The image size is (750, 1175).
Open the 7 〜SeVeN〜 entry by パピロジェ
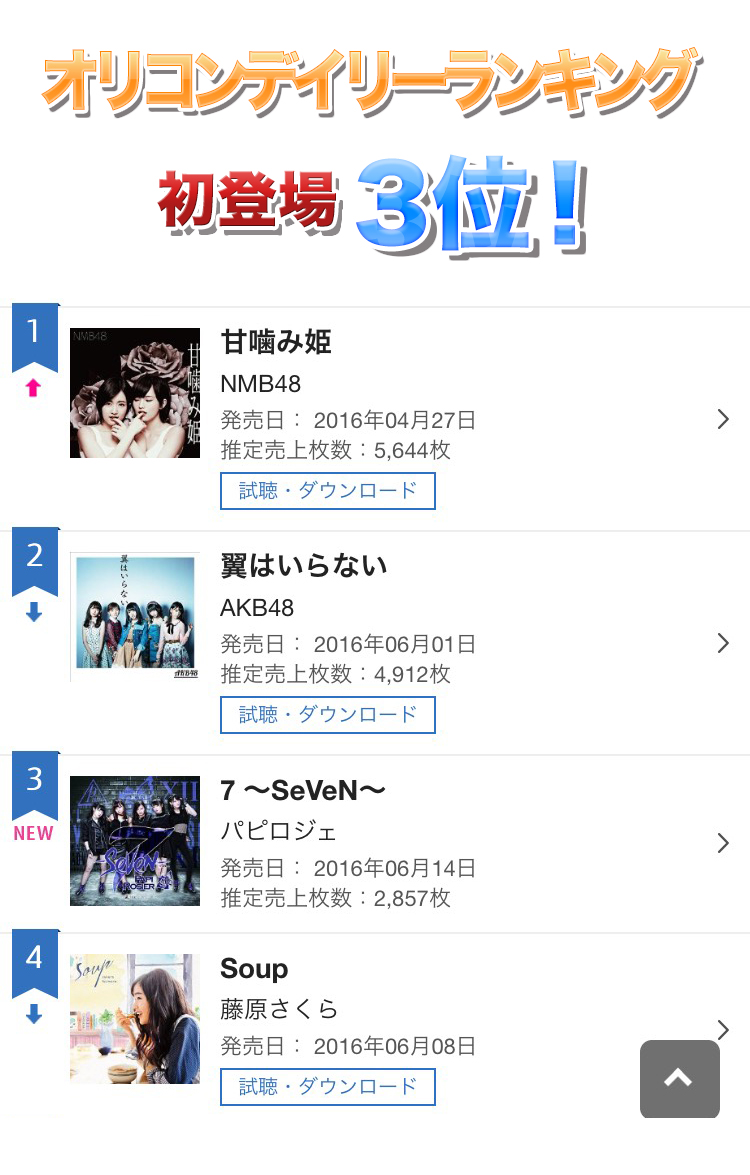tap(724, 843)
